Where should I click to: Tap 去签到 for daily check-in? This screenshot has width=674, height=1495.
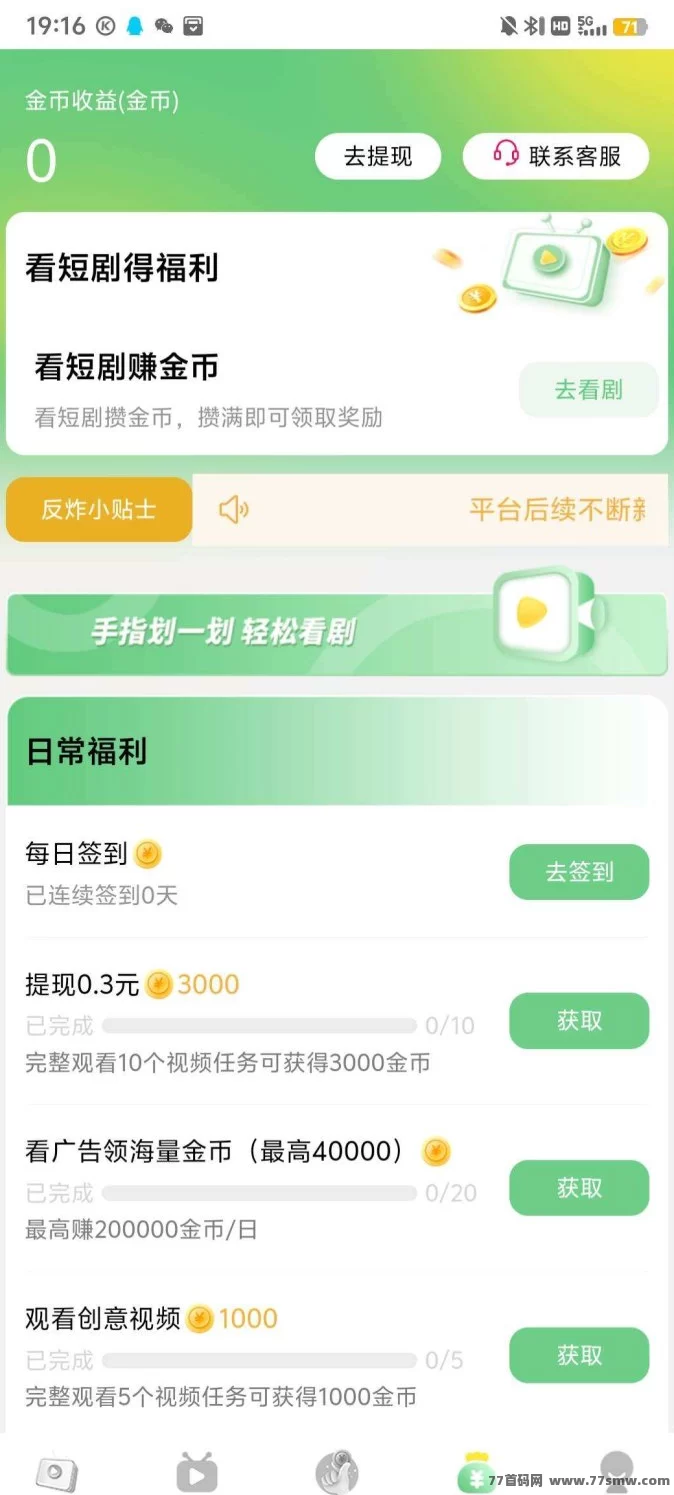(x=579, y=872)
